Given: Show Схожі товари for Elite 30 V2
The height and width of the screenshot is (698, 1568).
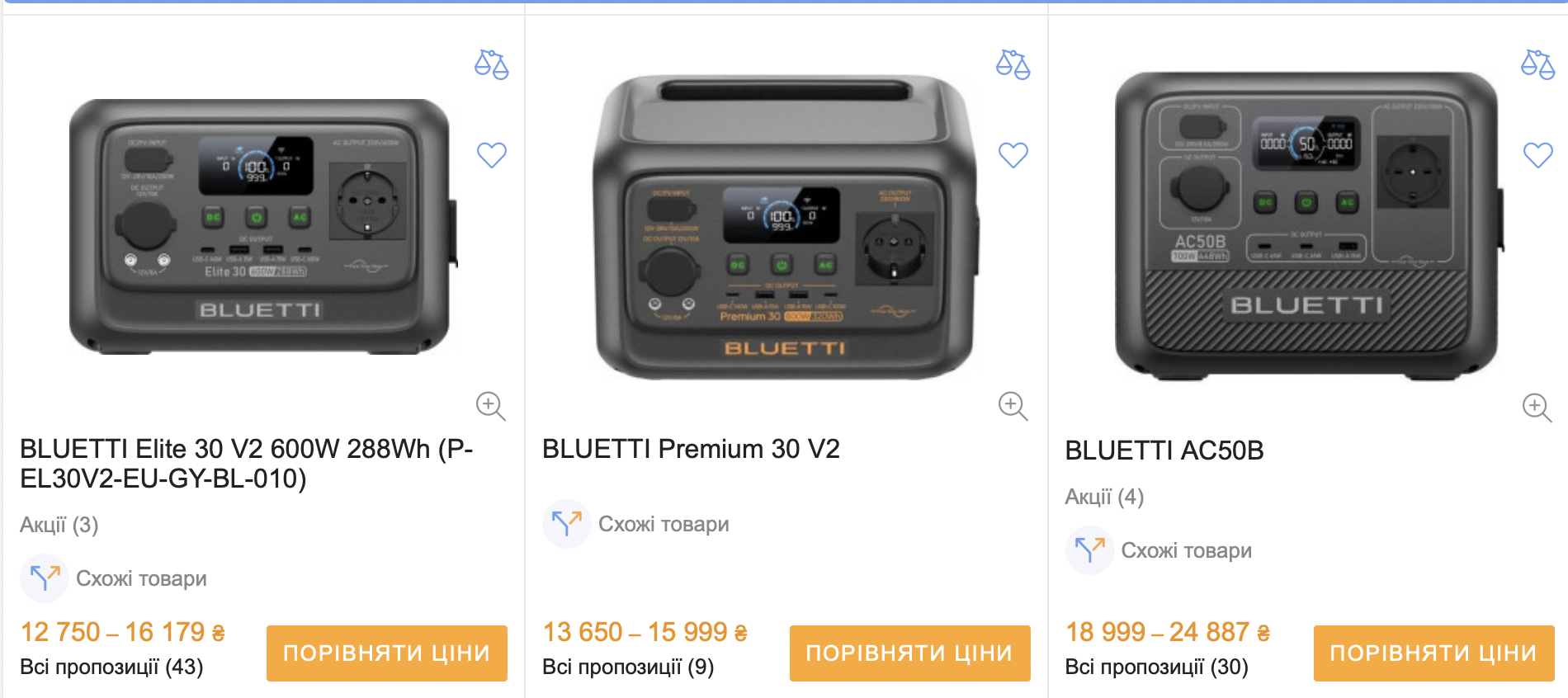Looking at the screenshot, I should [140, 578].
